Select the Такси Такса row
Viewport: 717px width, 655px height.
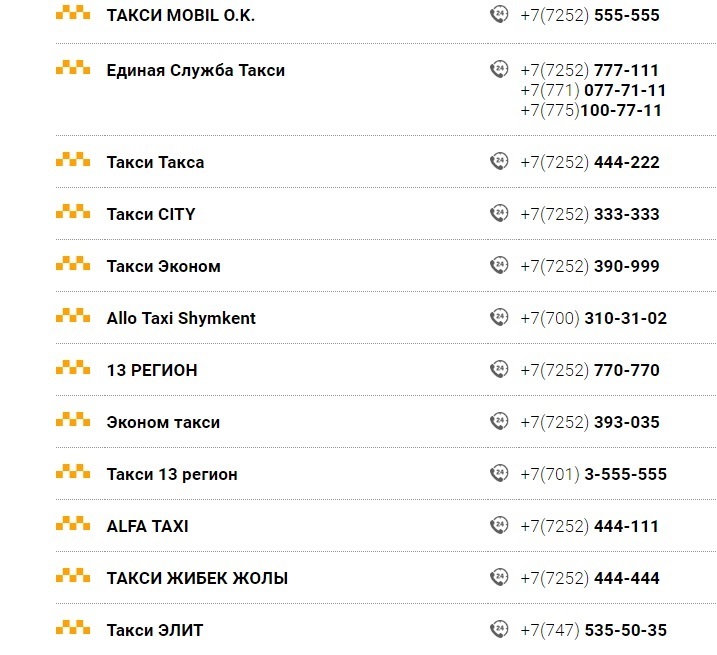155,162
